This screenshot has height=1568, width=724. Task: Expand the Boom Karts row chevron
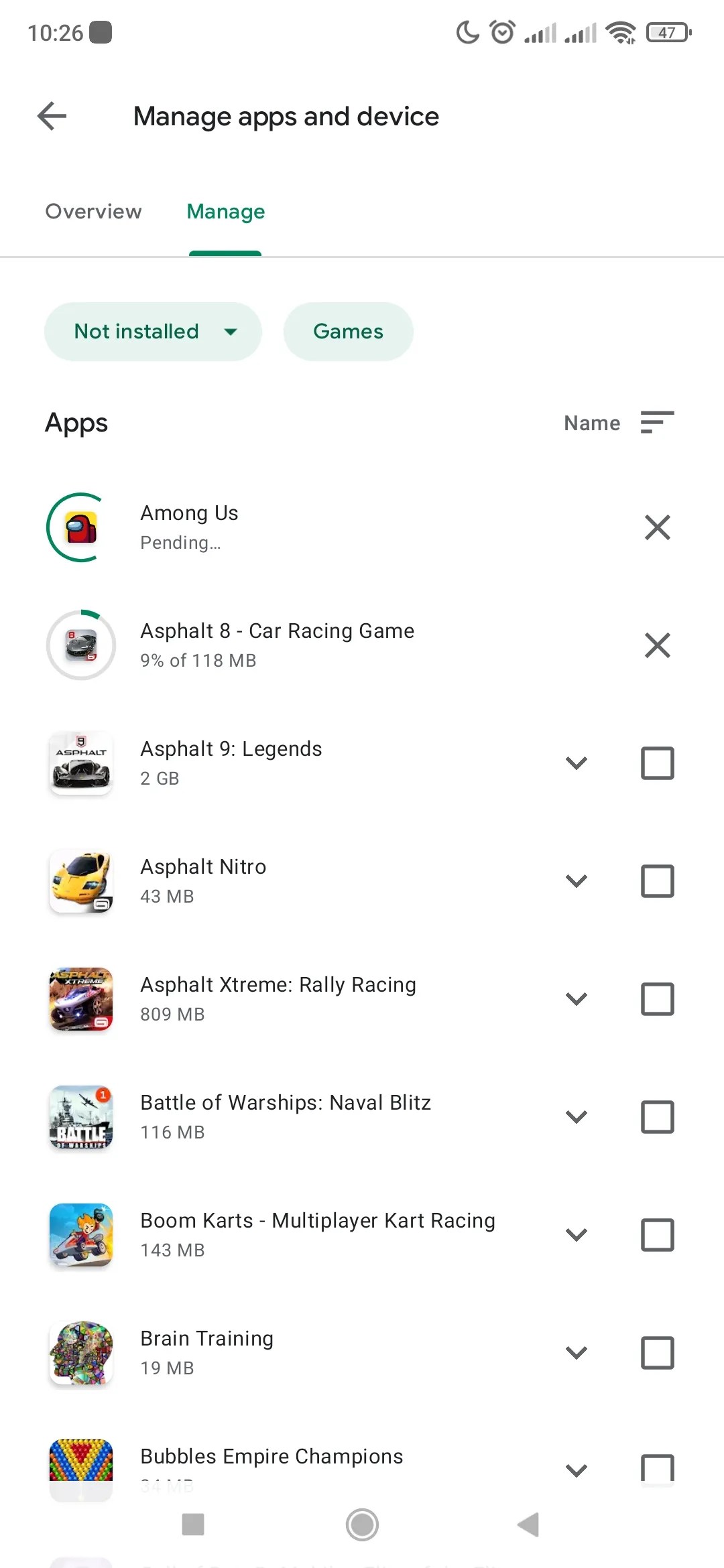click(577, 1235)
